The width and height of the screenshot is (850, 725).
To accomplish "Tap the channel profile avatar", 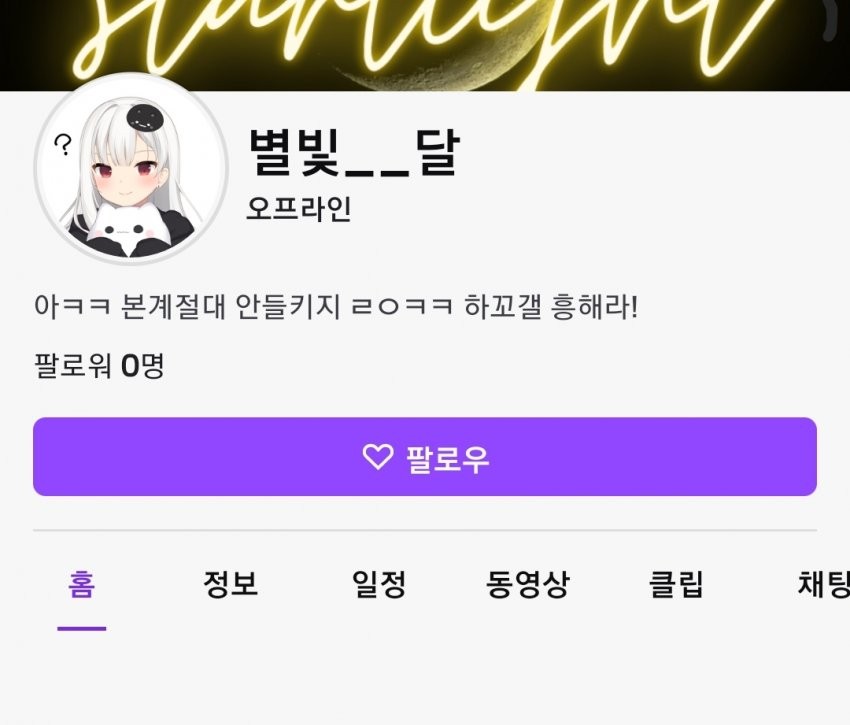I will pos(131,167).
